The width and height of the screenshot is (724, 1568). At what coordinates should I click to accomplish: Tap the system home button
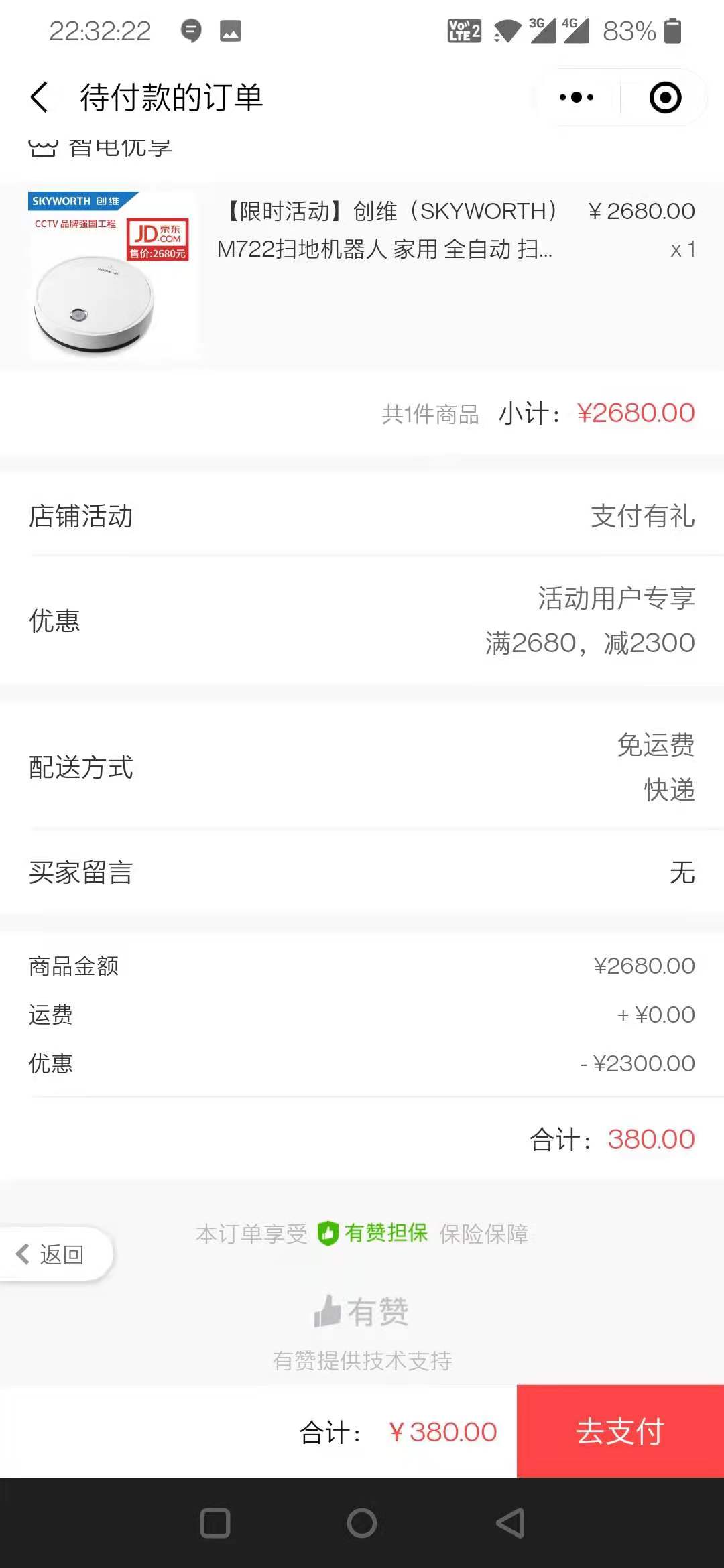coord(362,1523)
